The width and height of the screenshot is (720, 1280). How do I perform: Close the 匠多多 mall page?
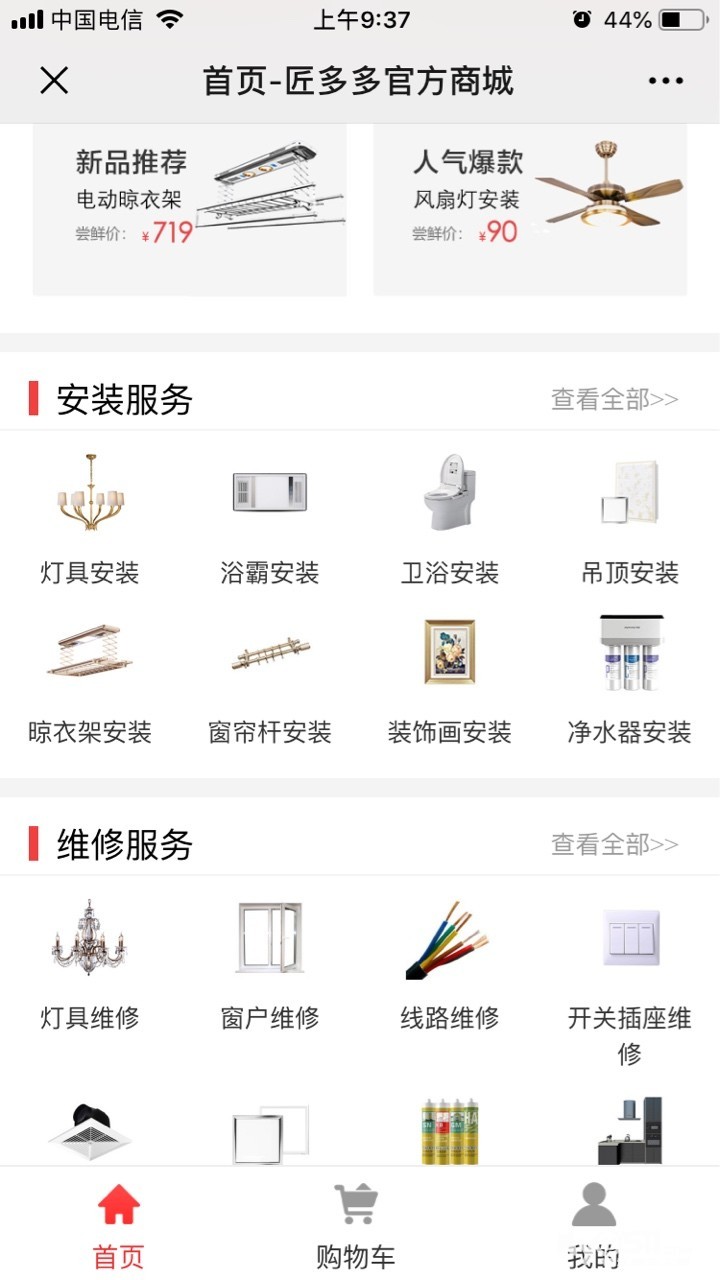point(54,81)
